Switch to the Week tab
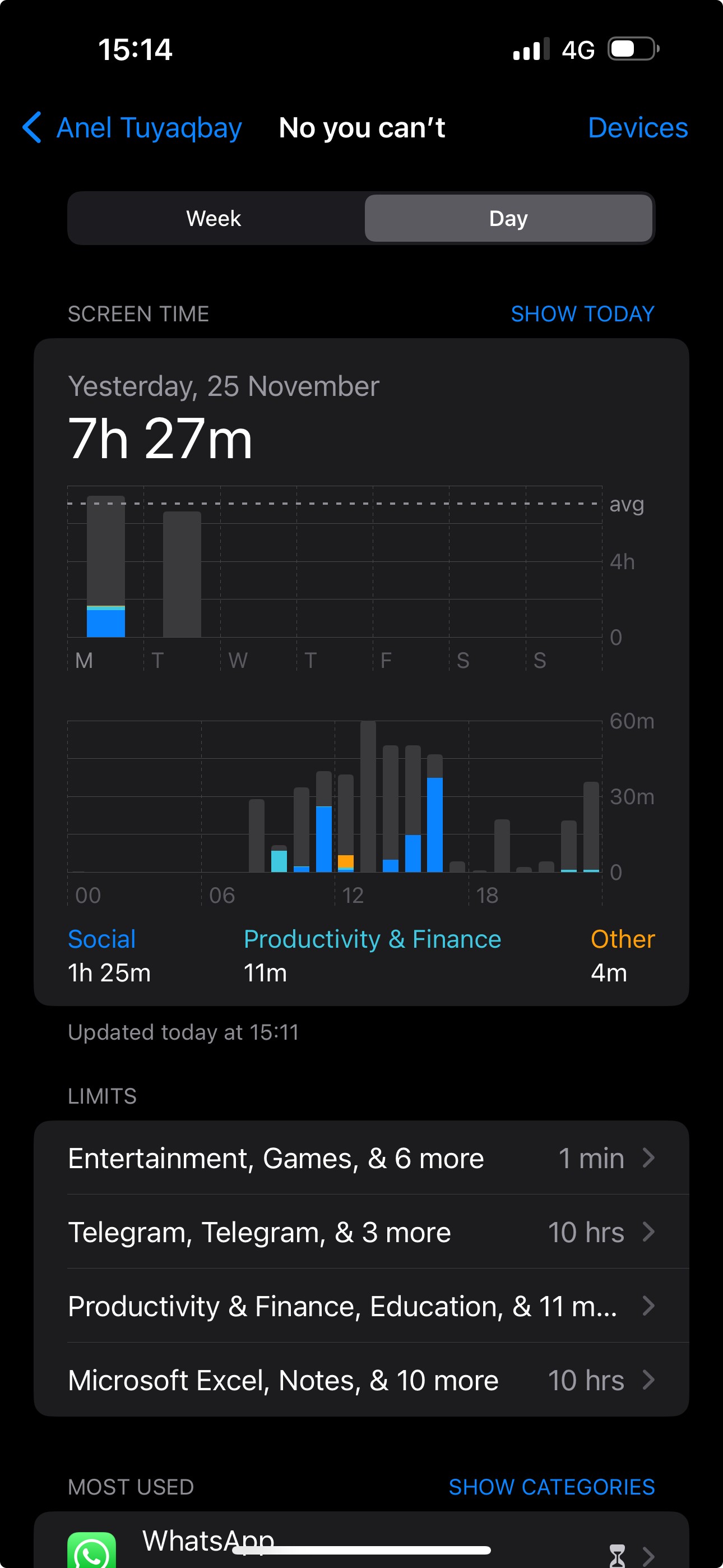Image resolution: width=723 pixels, height=1568 pixels. (x=214, y=218)
